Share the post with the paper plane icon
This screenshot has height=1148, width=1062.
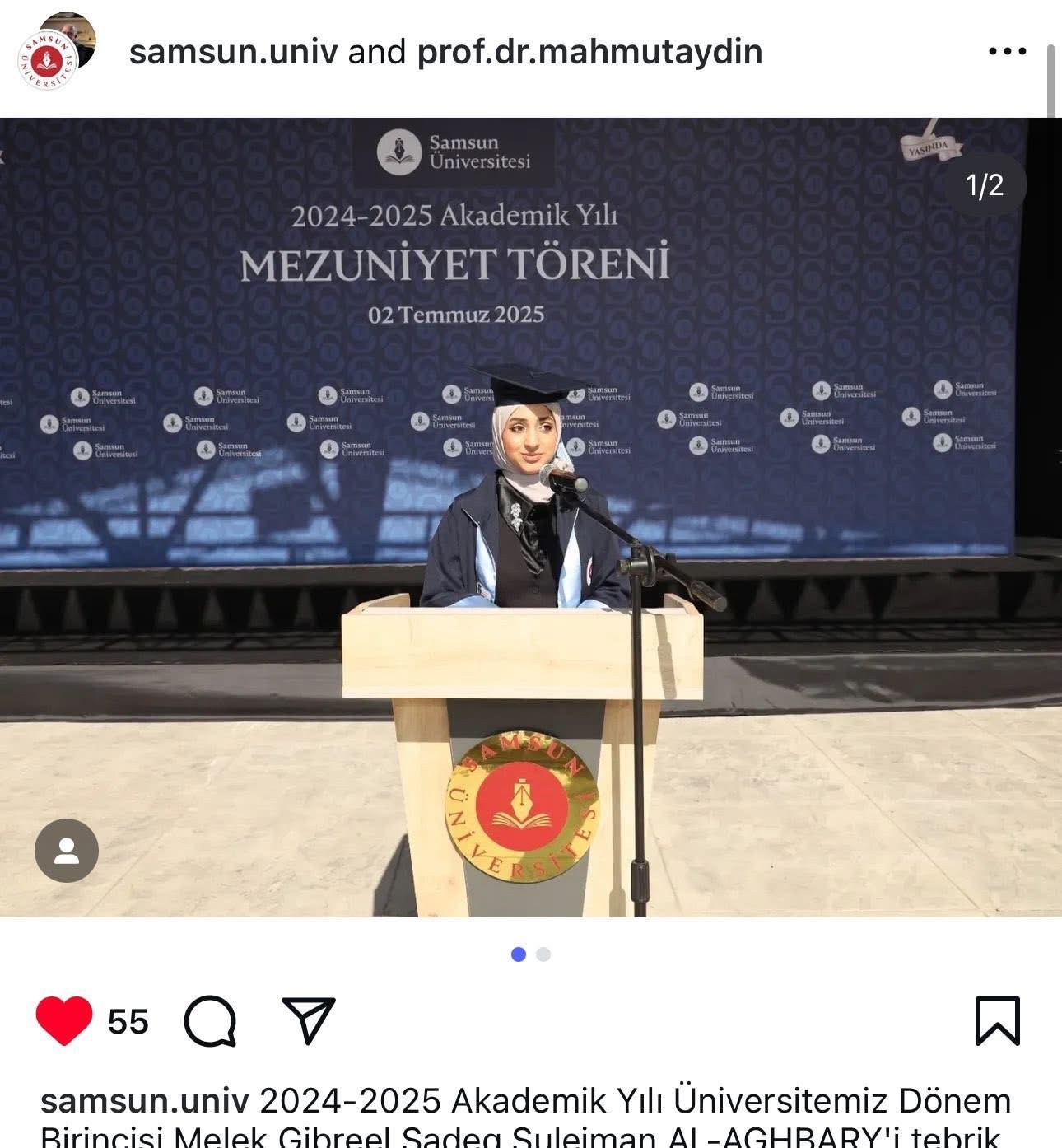point(309,1020)
